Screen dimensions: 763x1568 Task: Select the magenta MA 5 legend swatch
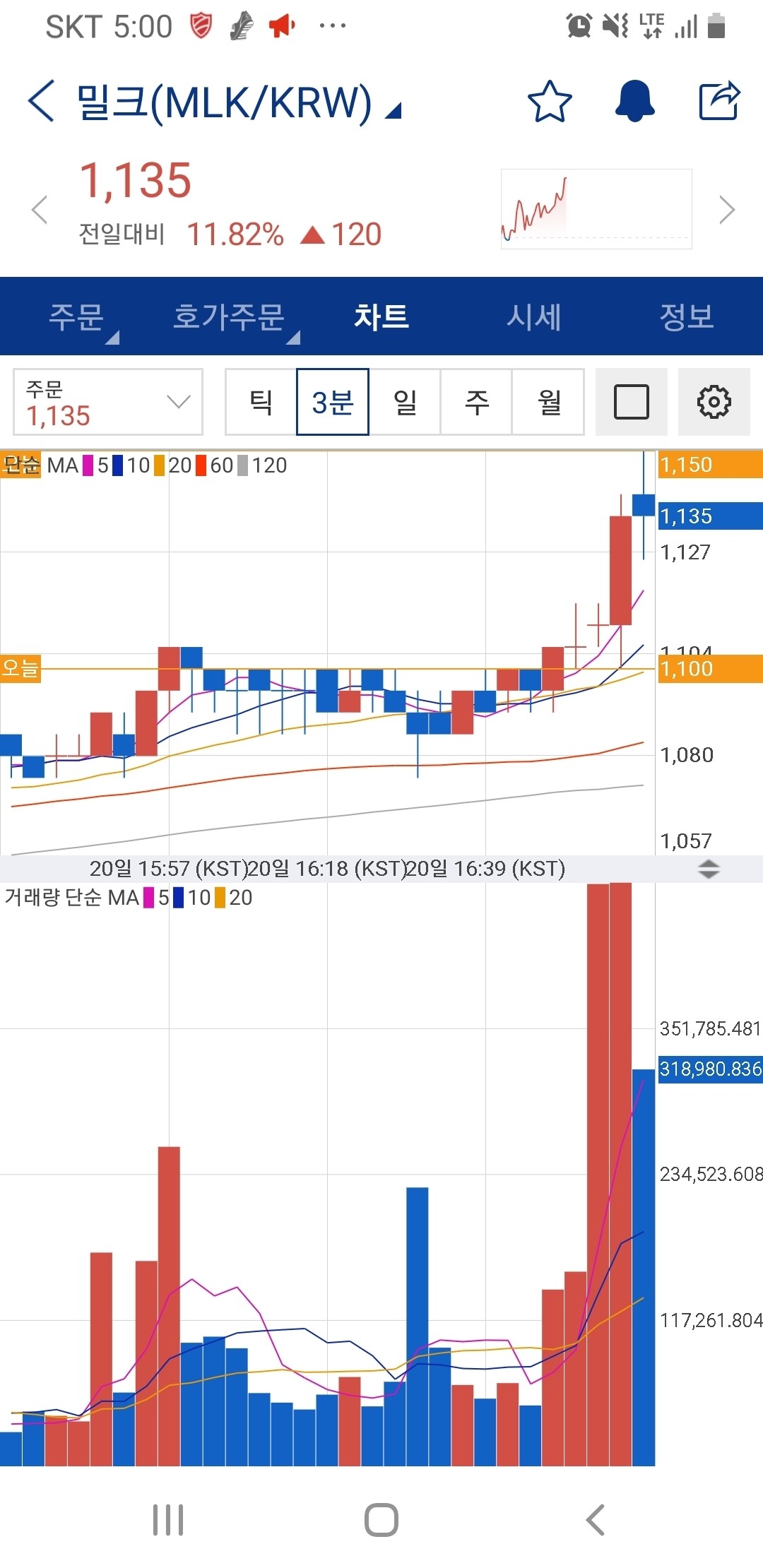[88, 465]
